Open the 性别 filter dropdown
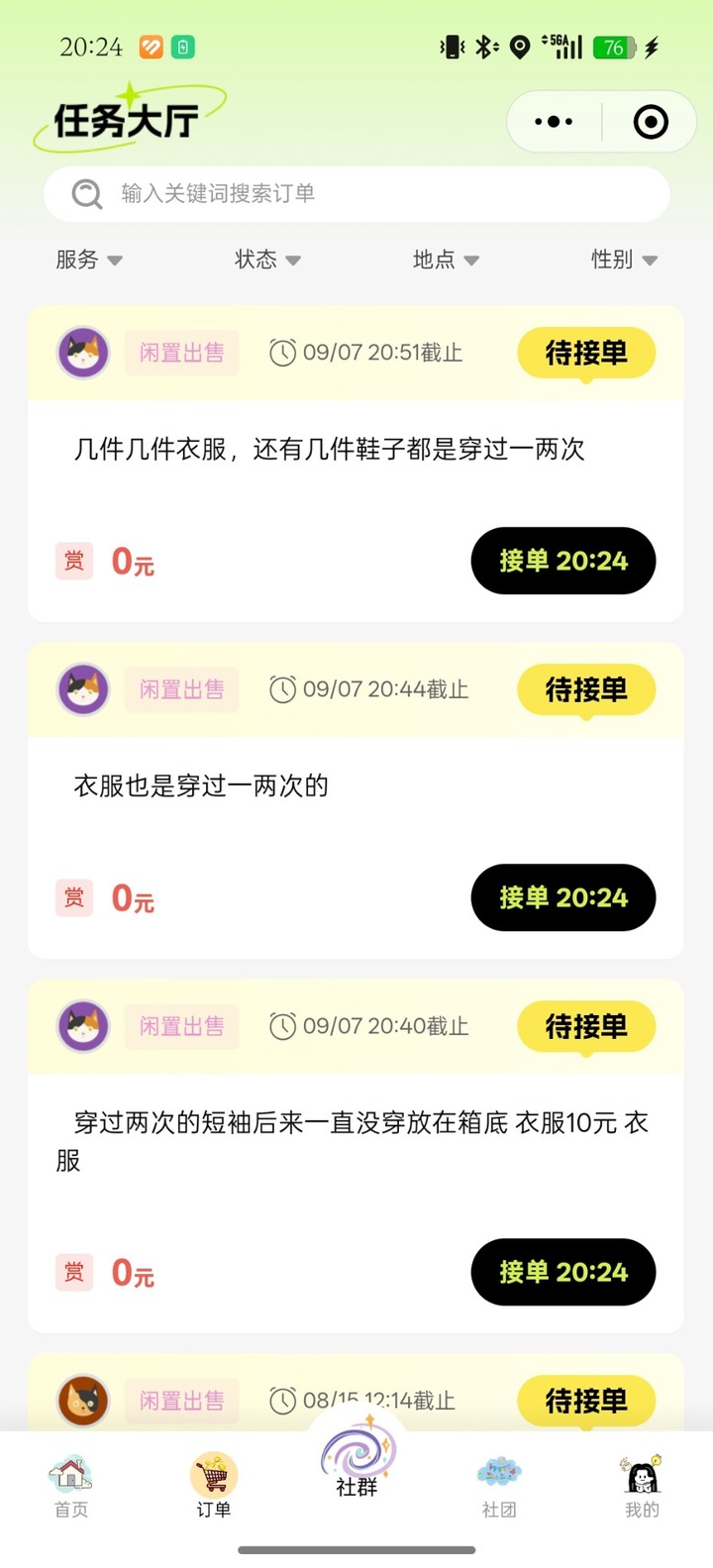The height and width of the screenshot is (1568, 713). [624, 261]
